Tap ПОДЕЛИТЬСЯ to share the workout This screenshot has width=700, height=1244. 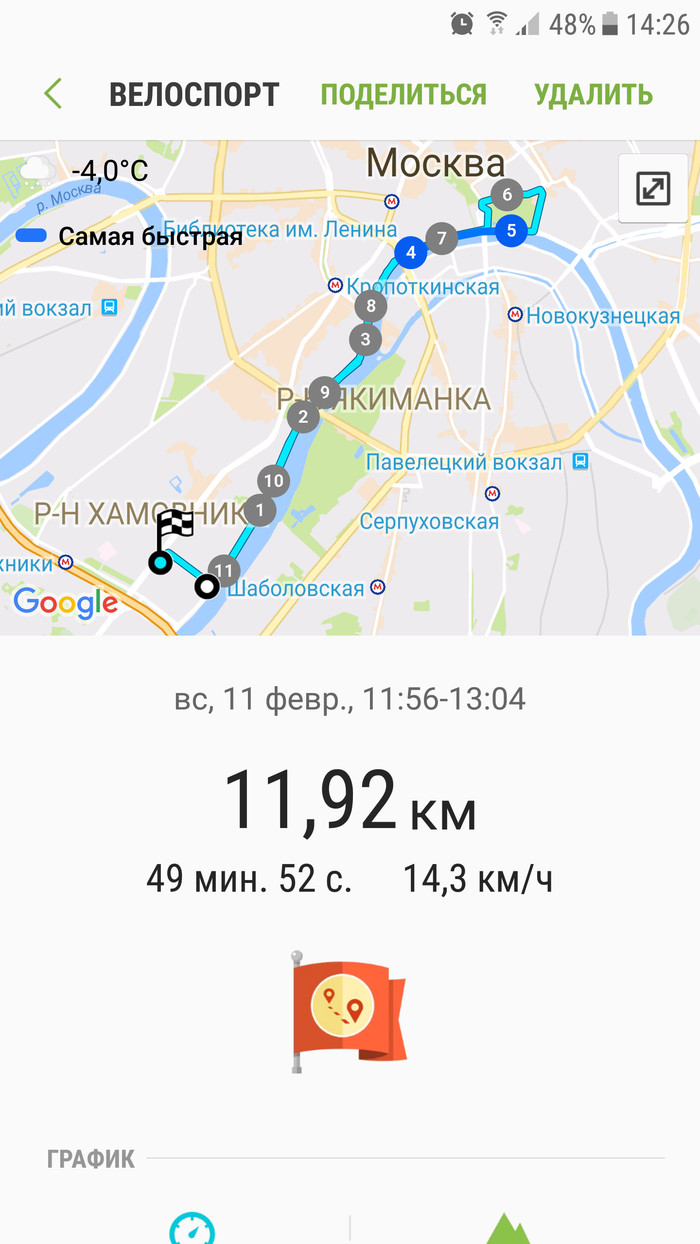tap(403, 95)
